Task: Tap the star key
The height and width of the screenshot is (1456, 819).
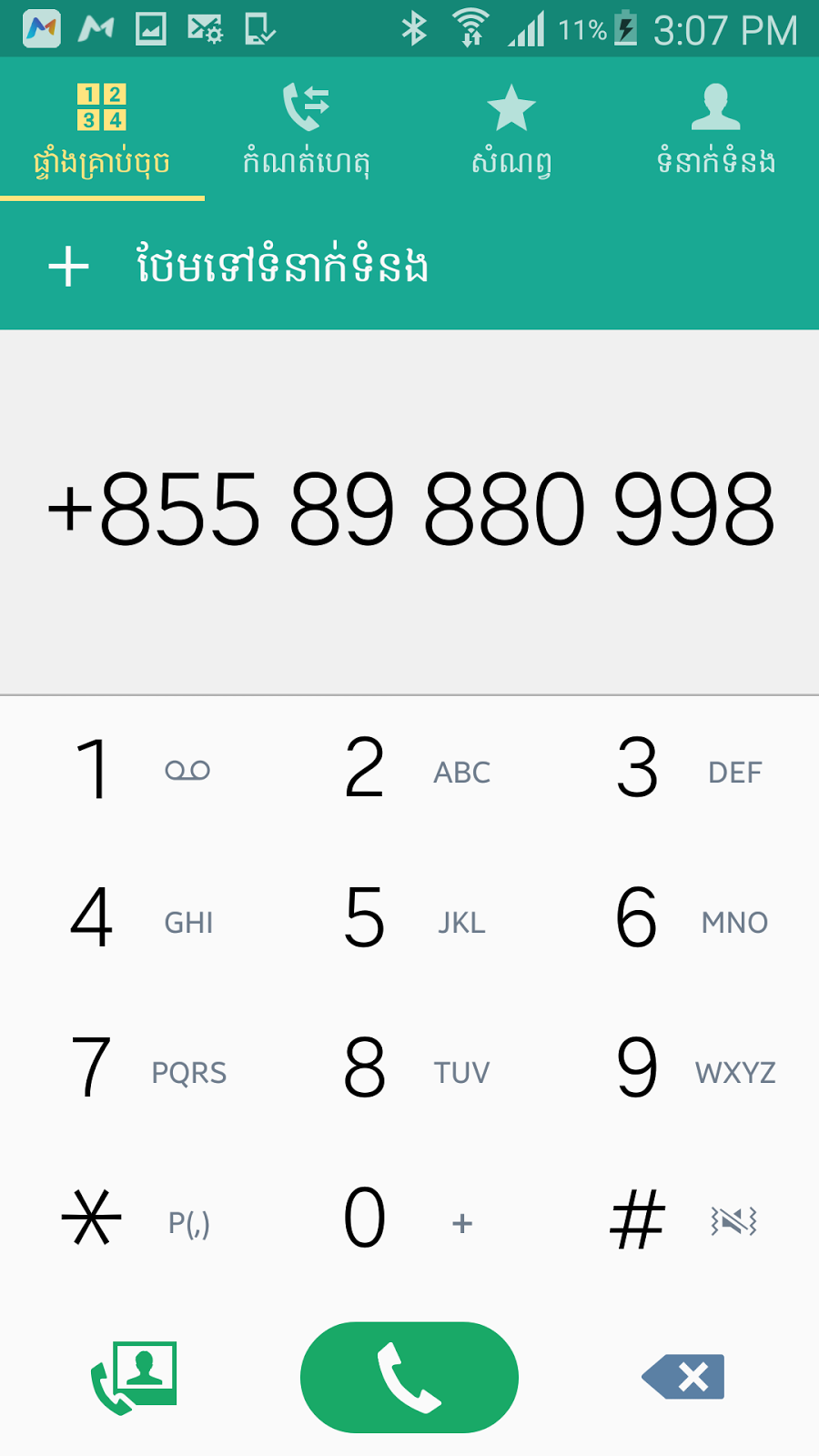Action: 136,1219
